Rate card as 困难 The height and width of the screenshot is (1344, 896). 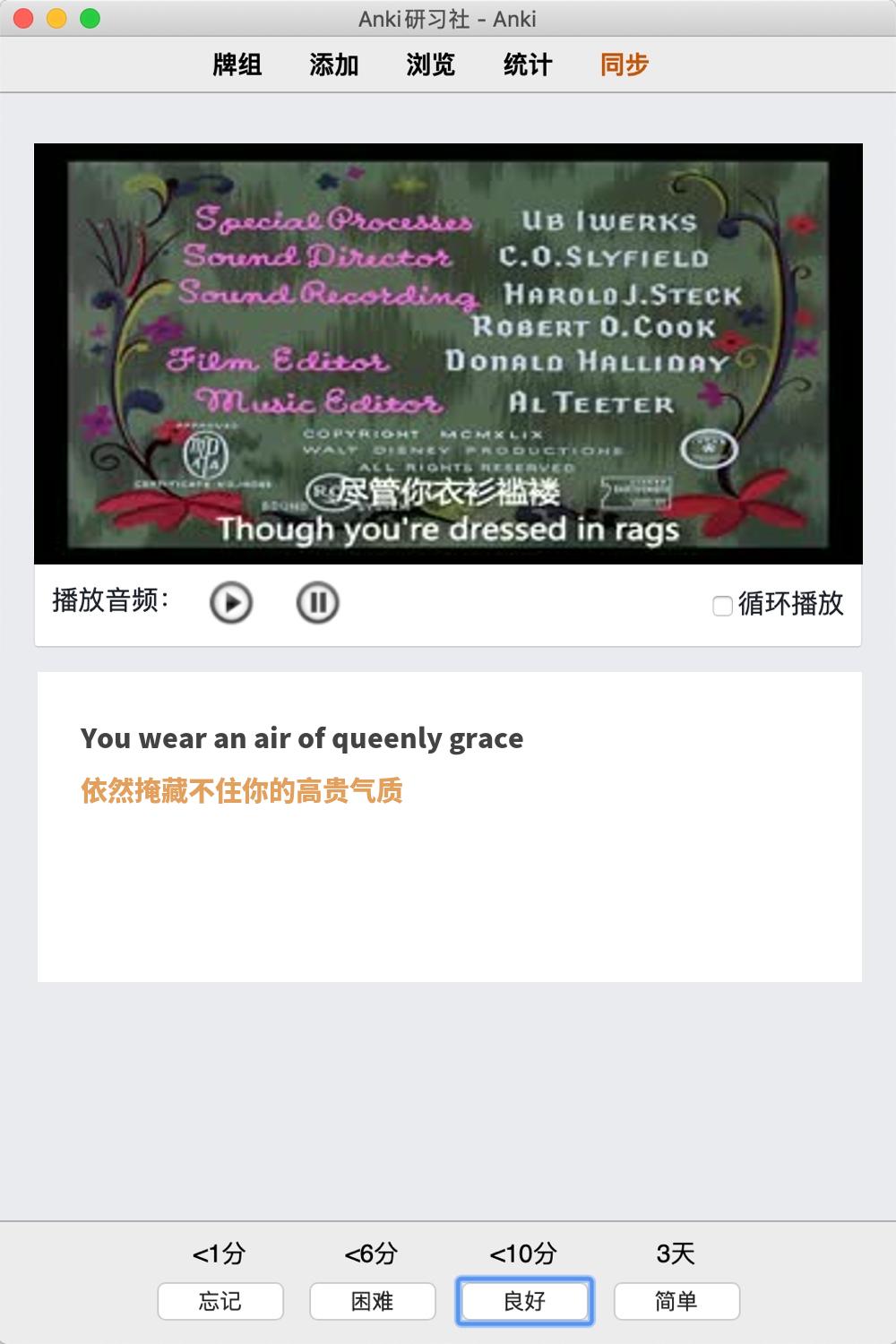click(373, 1301)
